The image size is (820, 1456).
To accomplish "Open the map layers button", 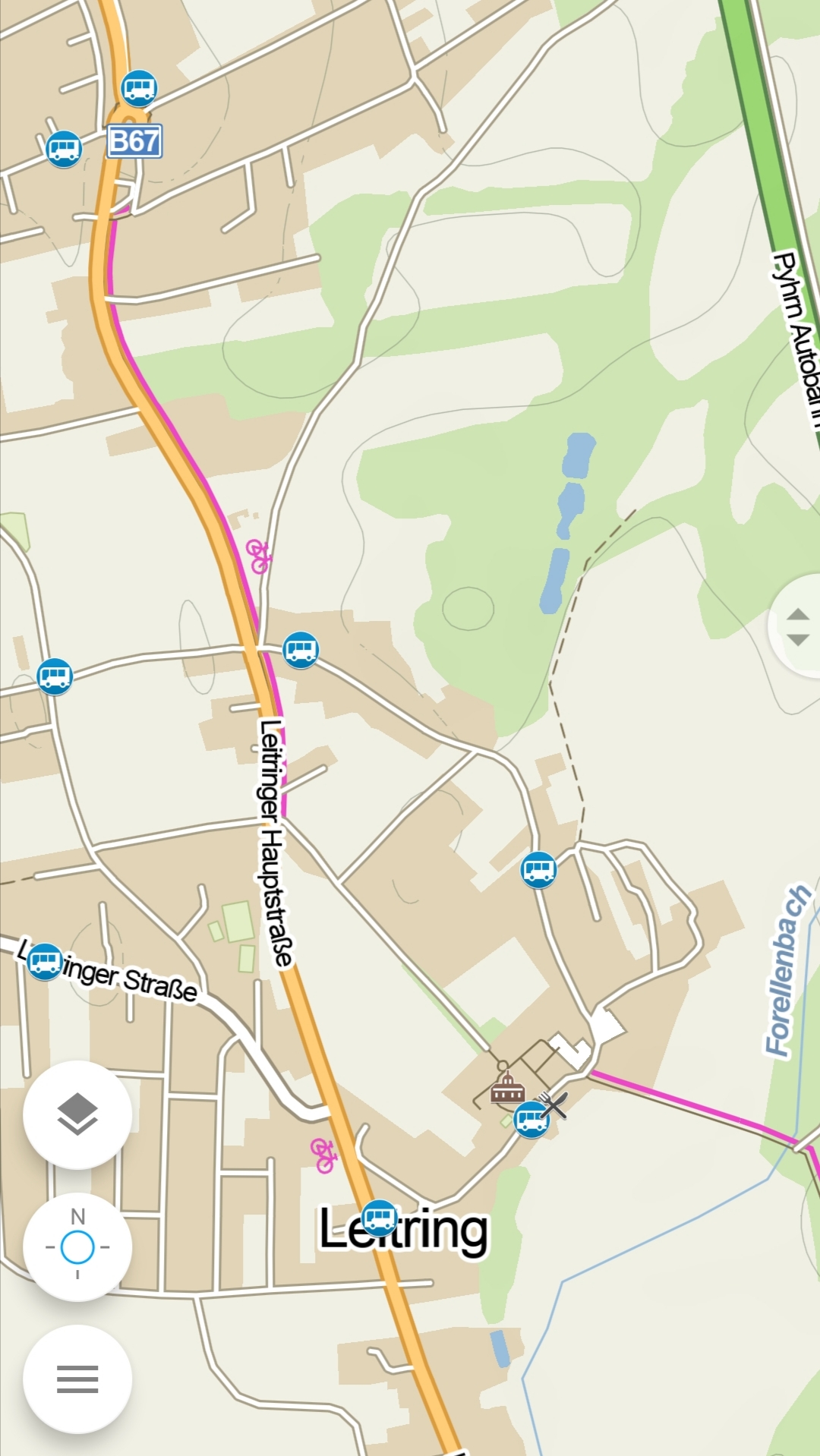I will pyautogui.click(x=77, y=1114).
